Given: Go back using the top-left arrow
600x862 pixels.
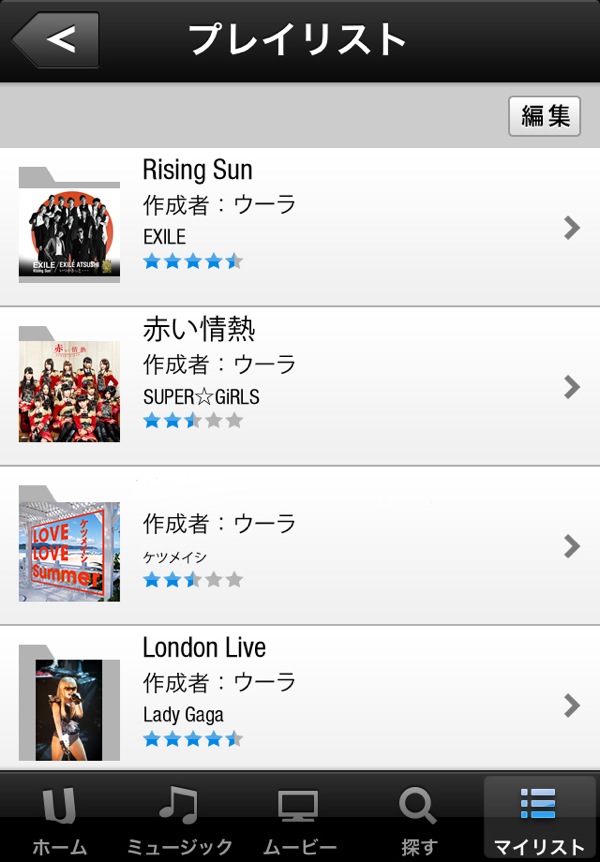Looking at the screenshot, I should point(56,40).
